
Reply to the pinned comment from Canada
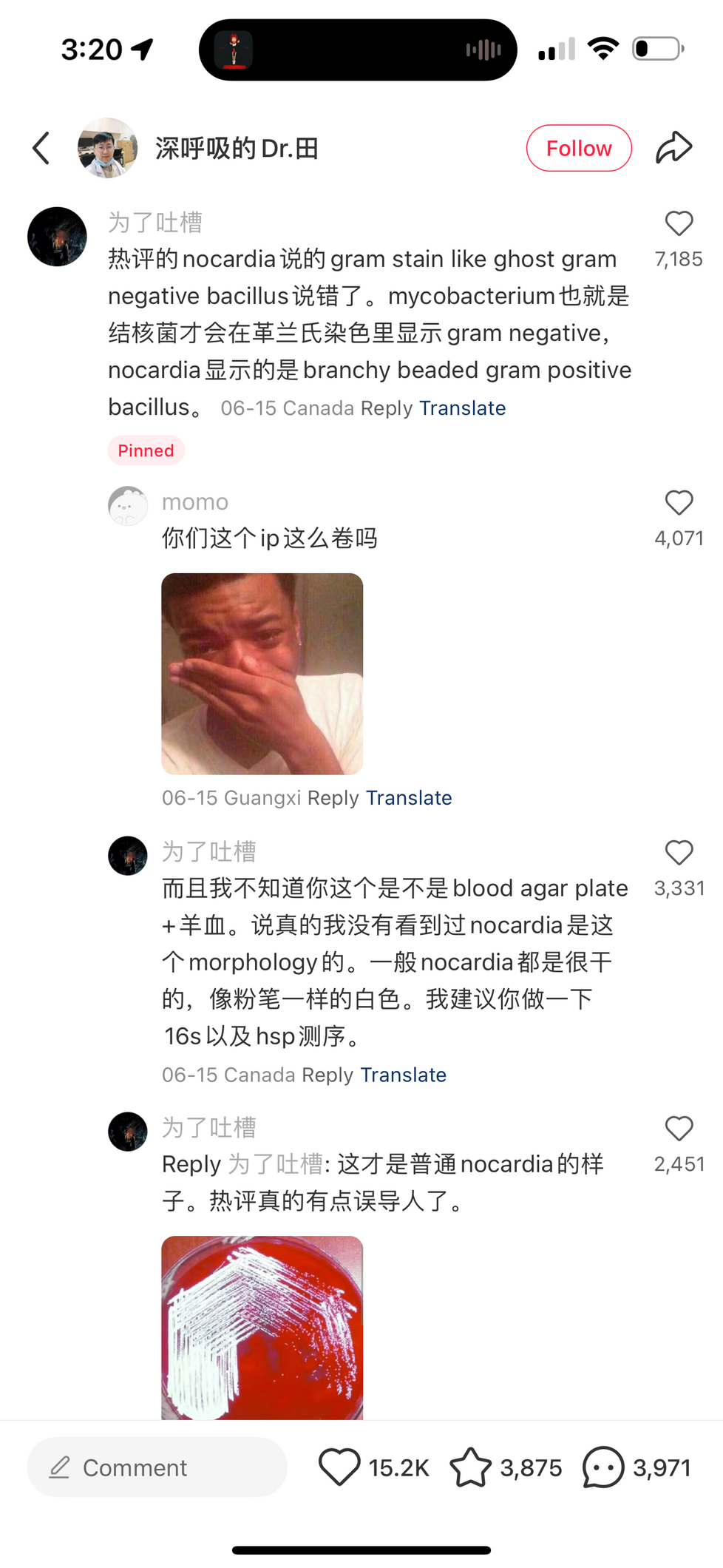(x=386, y=408)
